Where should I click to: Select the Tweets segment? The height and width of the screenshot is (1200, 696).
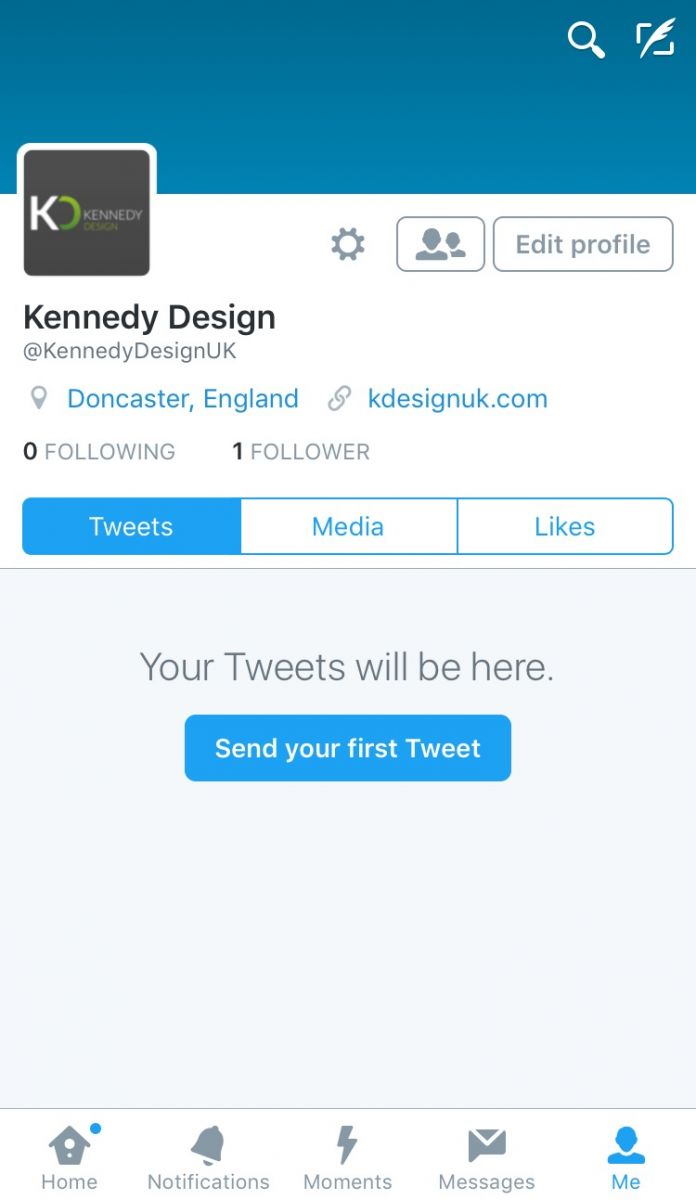[x=131, y=526]
